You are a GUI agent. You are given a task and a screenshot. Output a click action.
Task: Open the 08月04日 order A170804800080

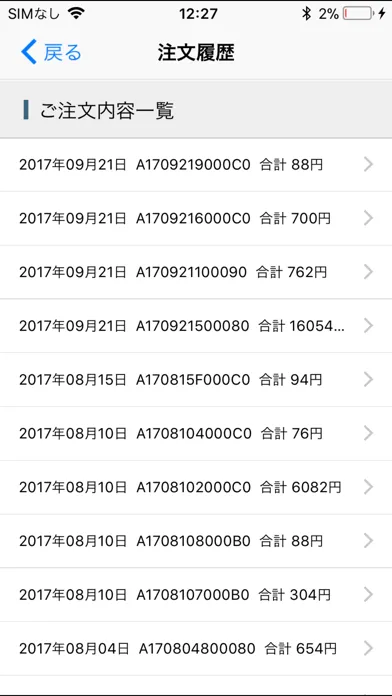point(196,649)
